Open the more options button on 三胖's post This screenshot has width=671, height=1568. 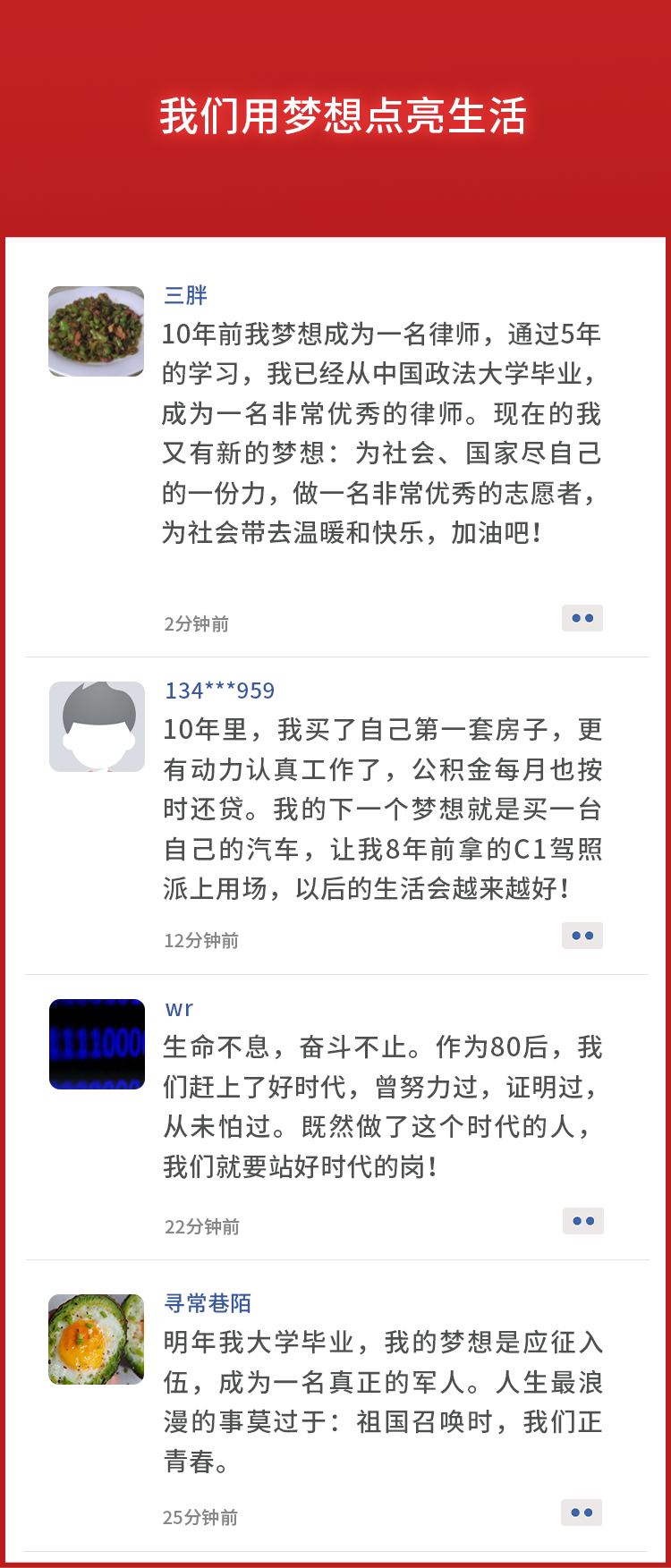coord(582,618)
